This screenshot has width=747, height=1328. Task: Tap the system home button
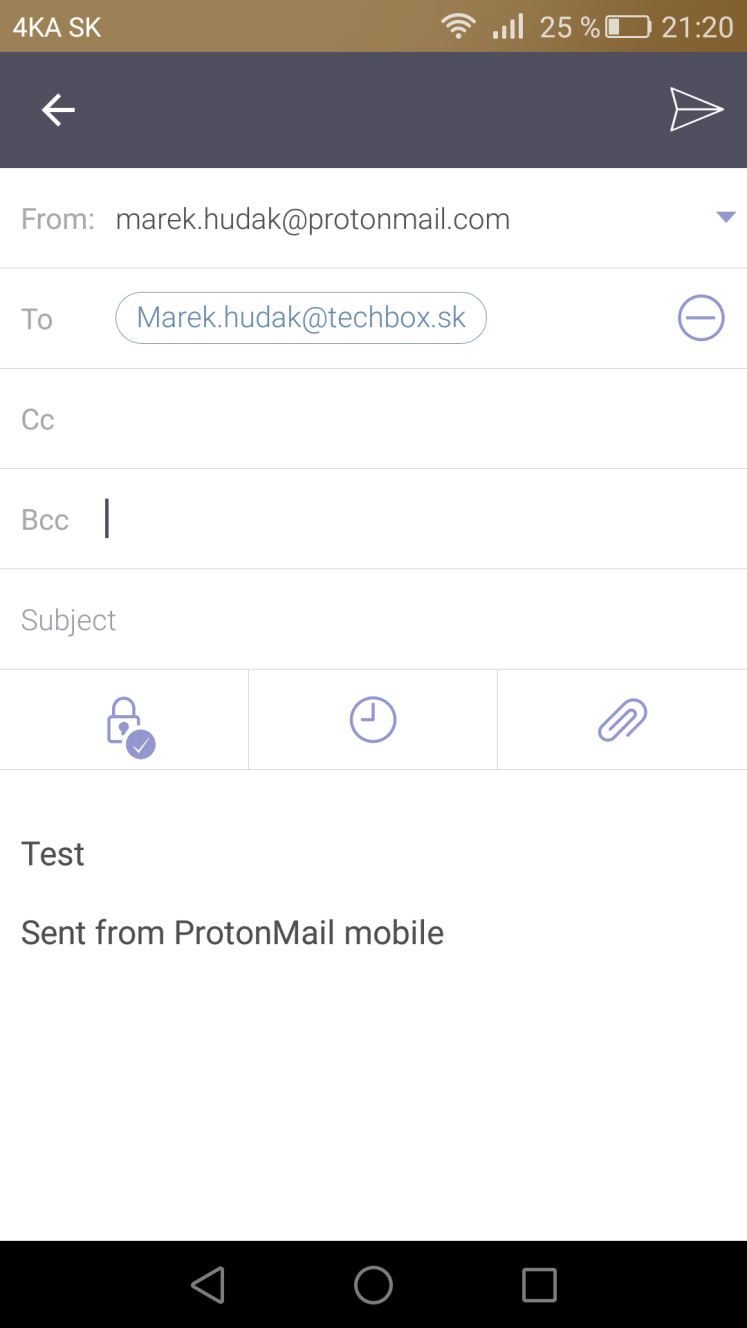[373, 1285]
